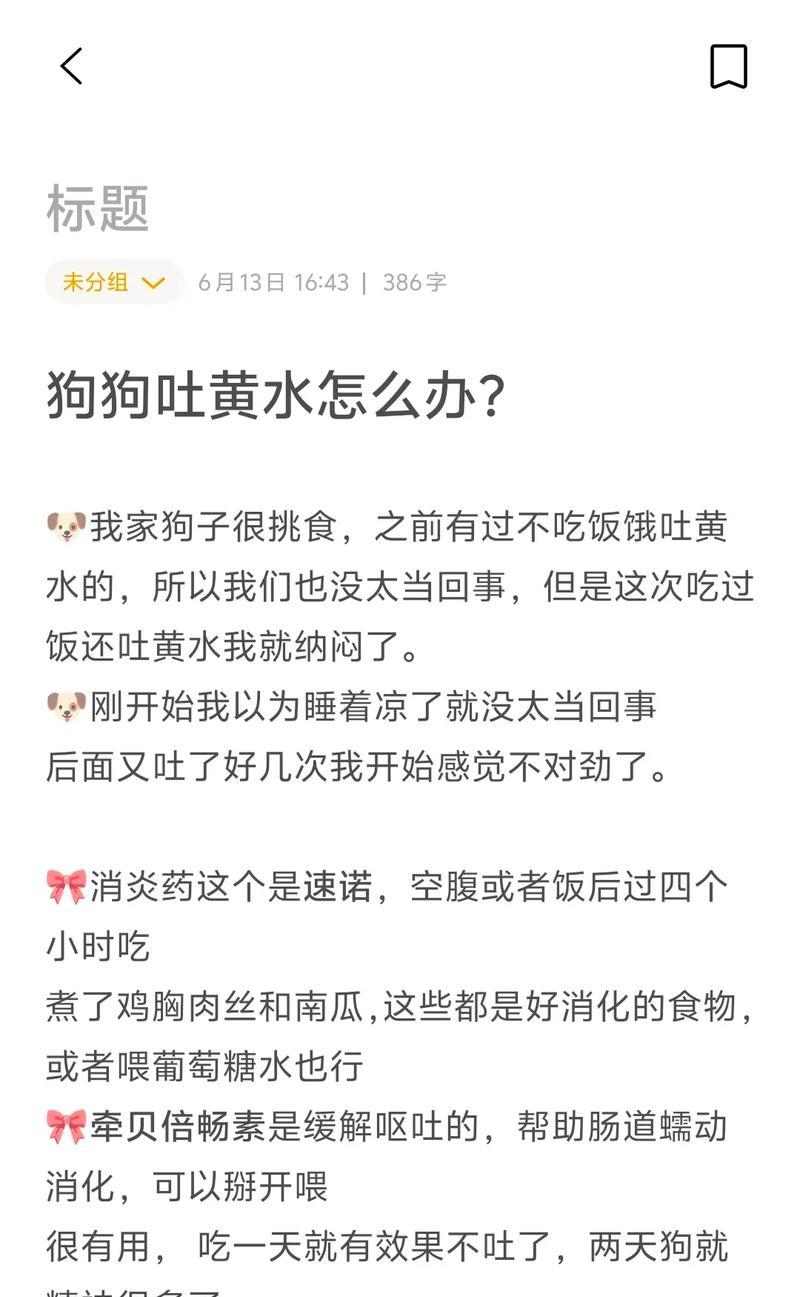Go back from the note
The image size is (800, 1297).
click(x=71, y=66)
